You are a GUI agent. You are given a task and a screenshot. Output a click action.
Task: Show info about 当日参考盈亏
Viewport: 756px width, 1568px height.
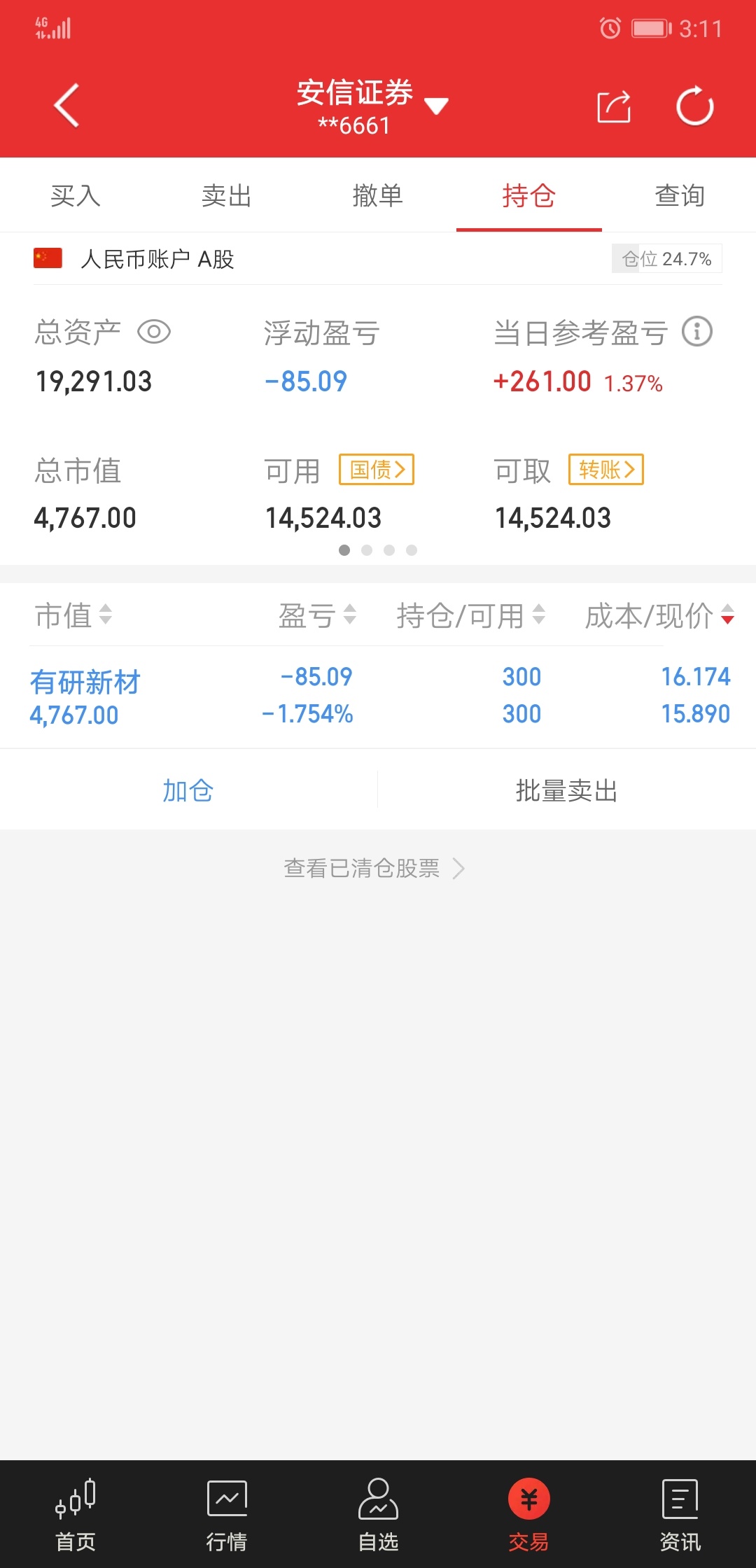click(x=697, y=332)
